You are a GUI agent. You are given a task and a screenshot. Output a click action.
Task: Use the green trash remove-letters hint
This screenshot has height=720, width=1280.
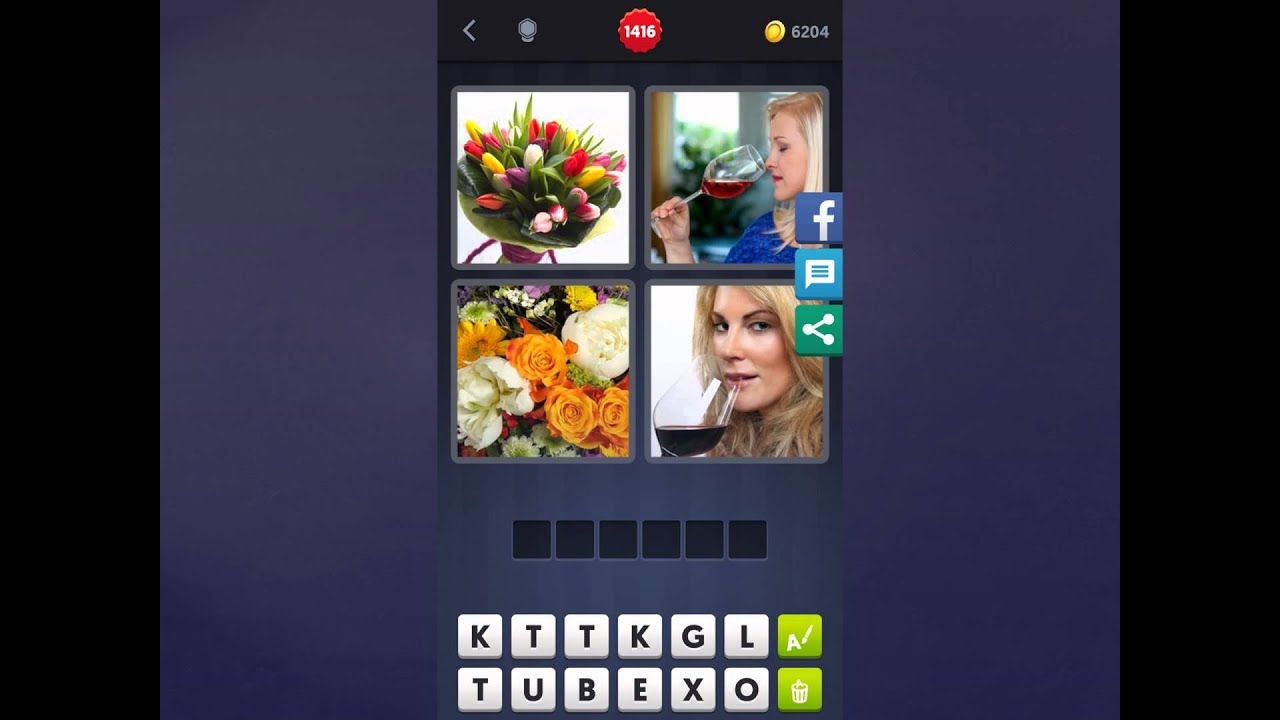(x=799, y=690)
